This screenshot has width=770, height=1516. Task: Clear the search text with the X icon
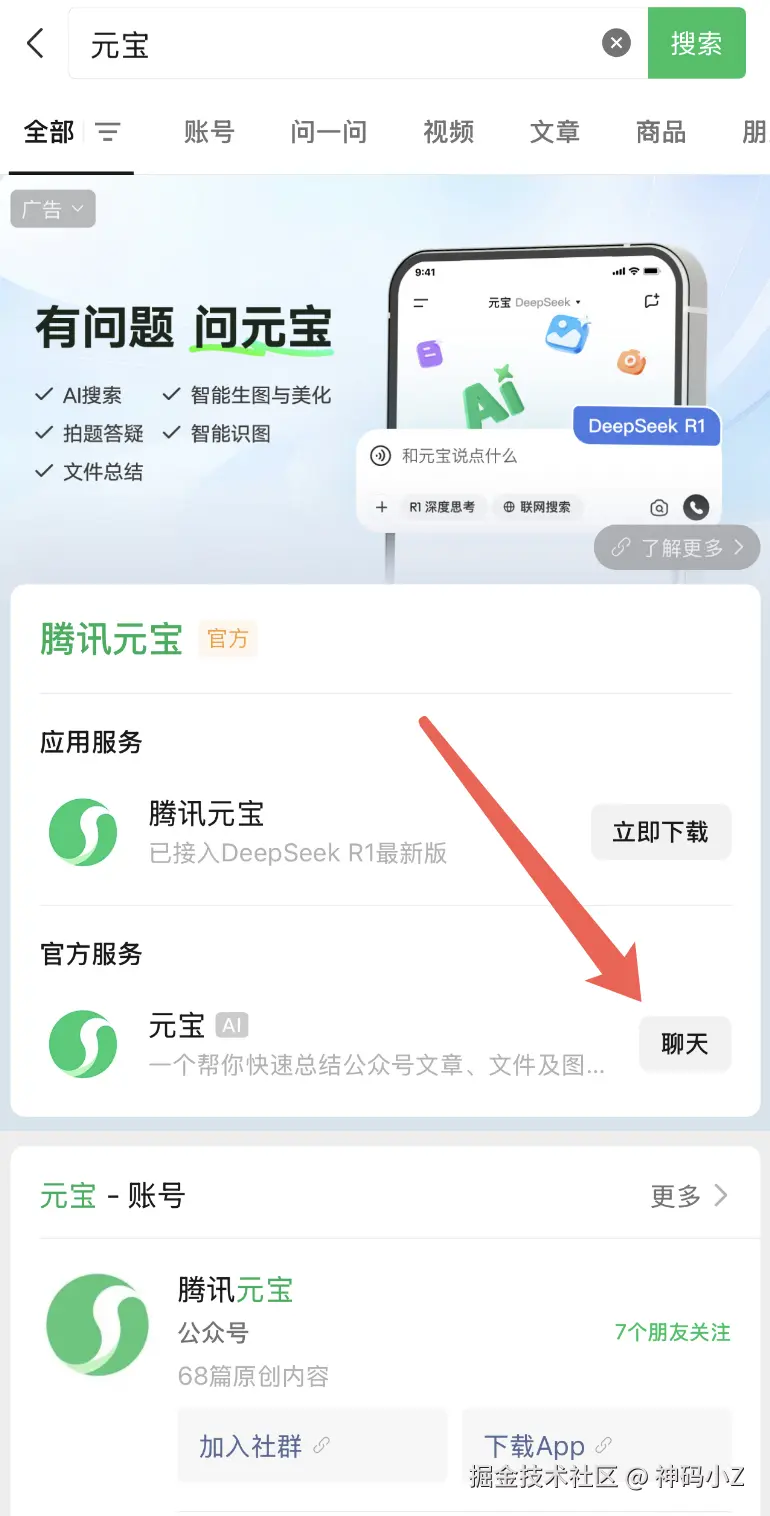tap(616, 43)
